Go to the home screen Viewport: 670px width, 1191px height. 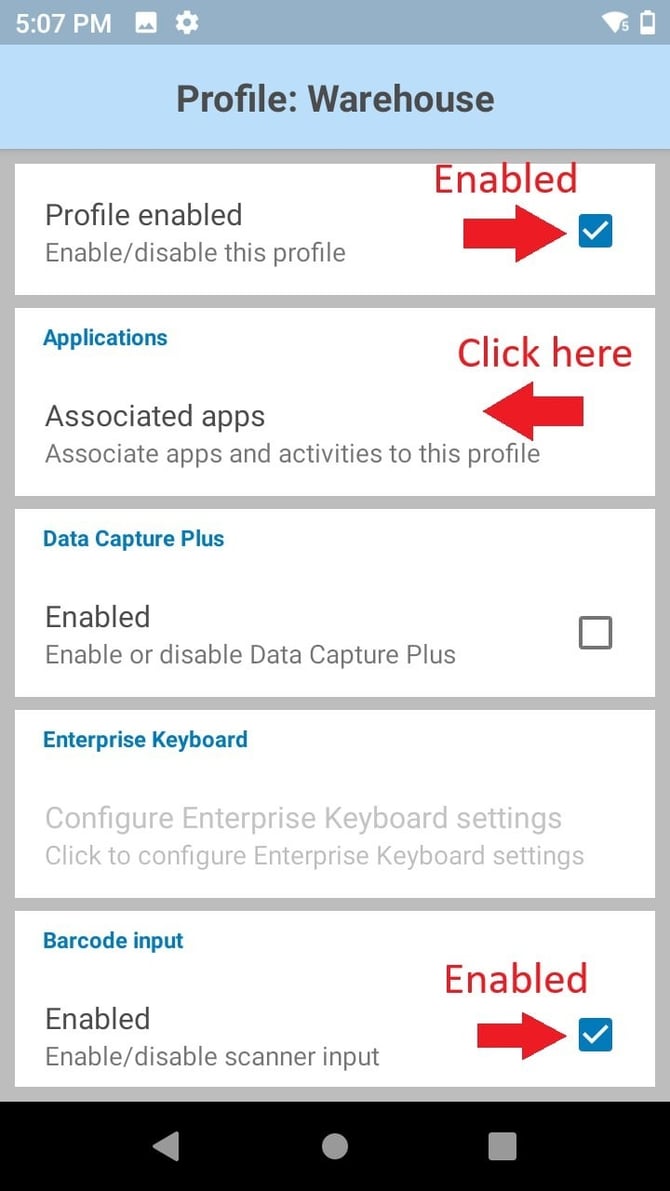(x=335, y=1146)
